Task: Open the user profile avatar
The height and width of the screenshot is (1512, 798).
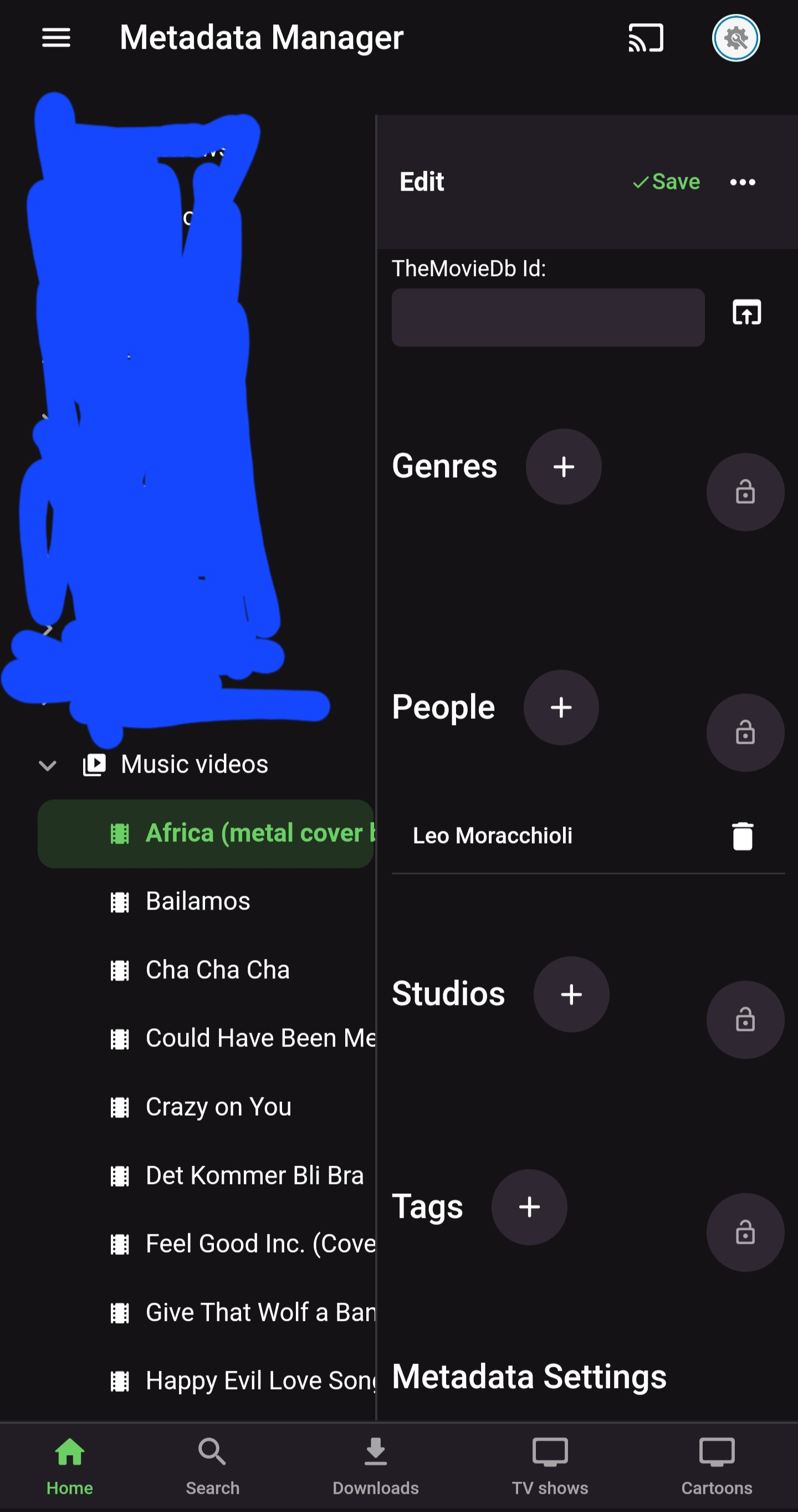Action: coord(736,38)
